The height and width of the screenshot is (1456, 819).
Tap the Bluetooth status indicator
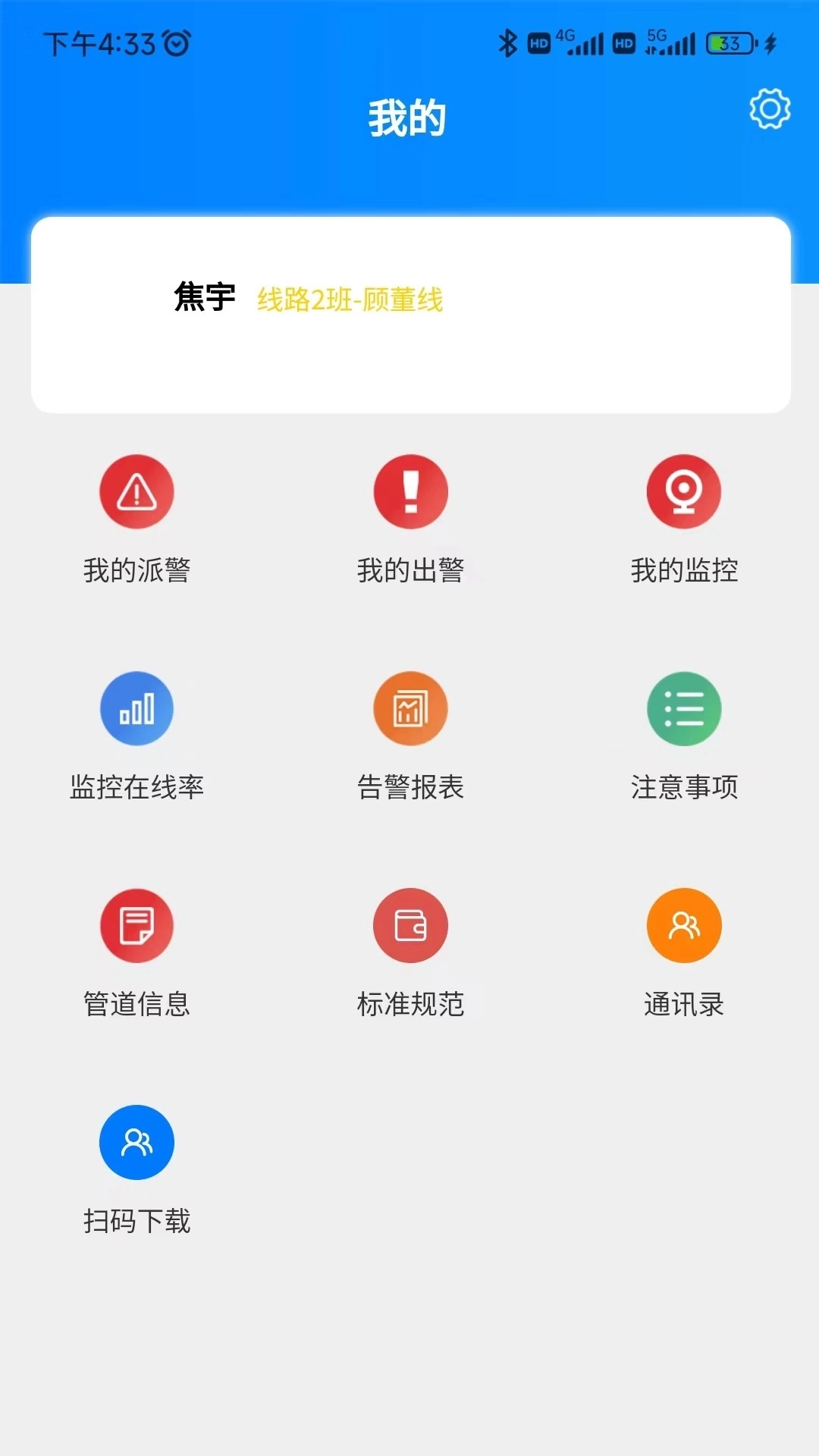point(507,43)
